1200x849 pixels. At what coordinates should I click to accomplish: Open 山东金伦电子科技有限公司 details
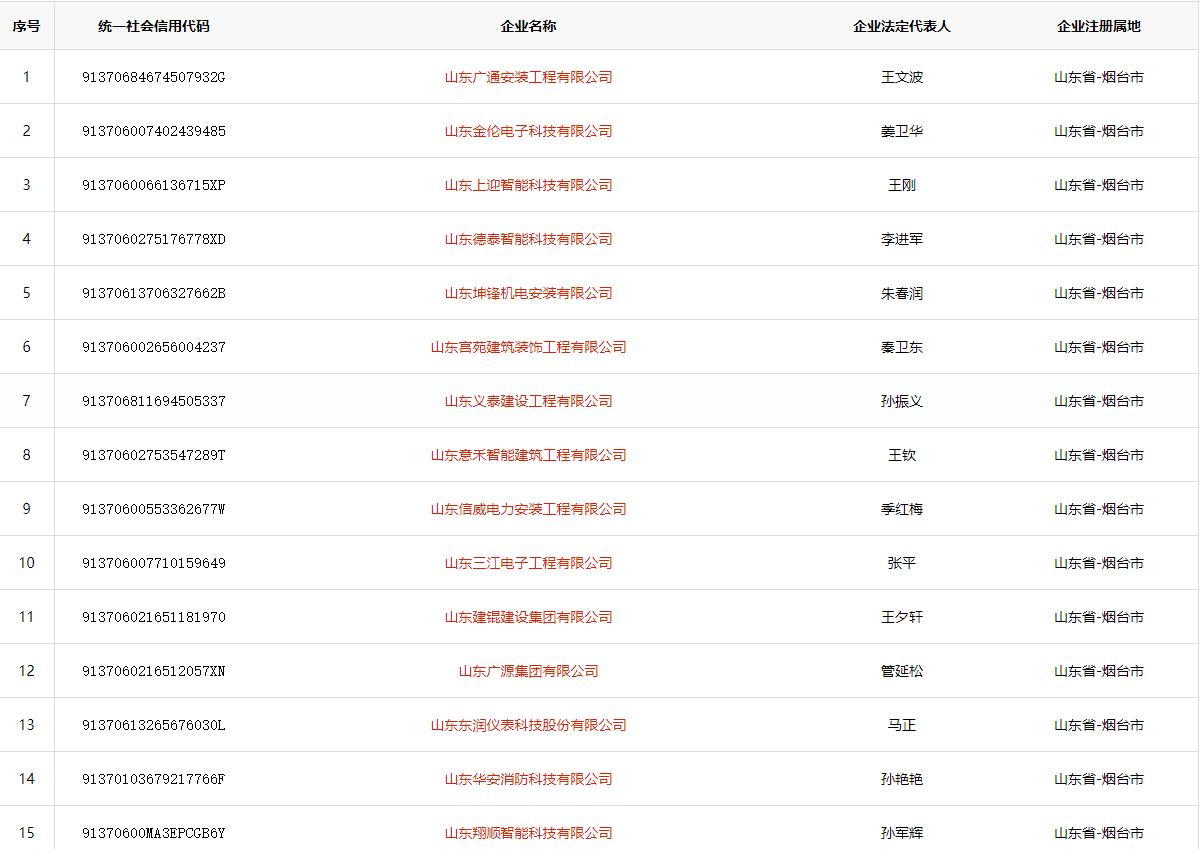pos(528,131)
